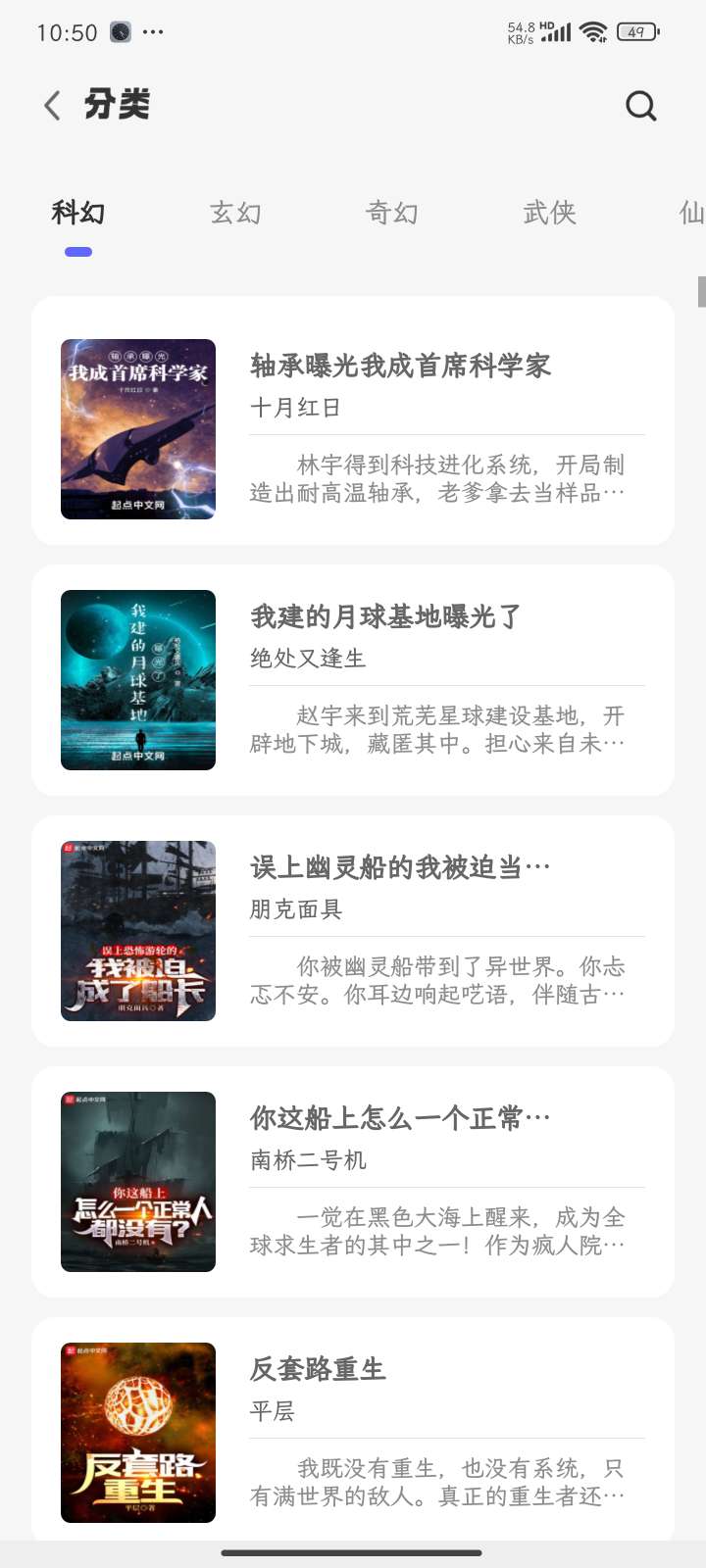Switch to the 奇幻 tab
The image size is (706, 1568).
[392, 213]
